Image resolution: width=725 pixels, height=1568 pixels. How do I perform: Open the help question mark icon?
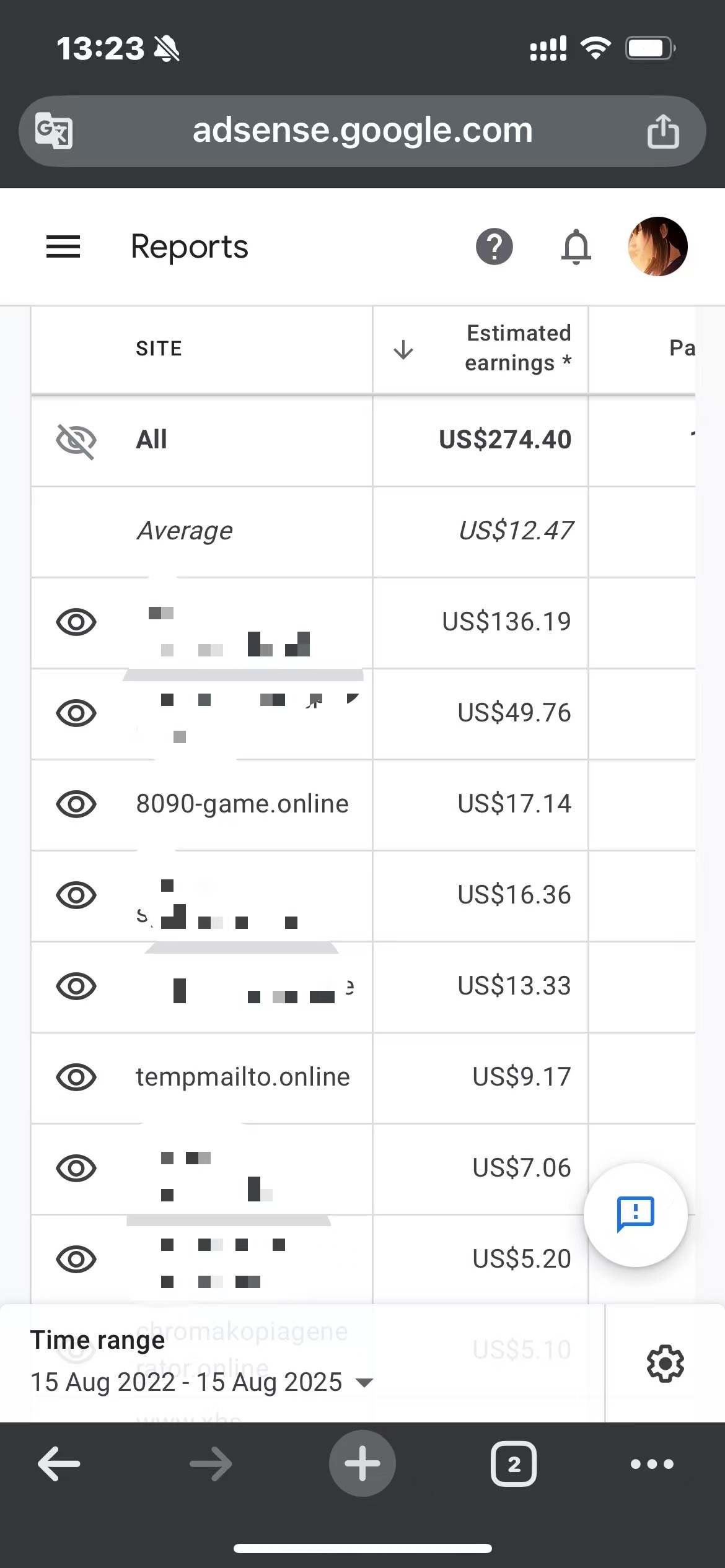pos(494,246)
